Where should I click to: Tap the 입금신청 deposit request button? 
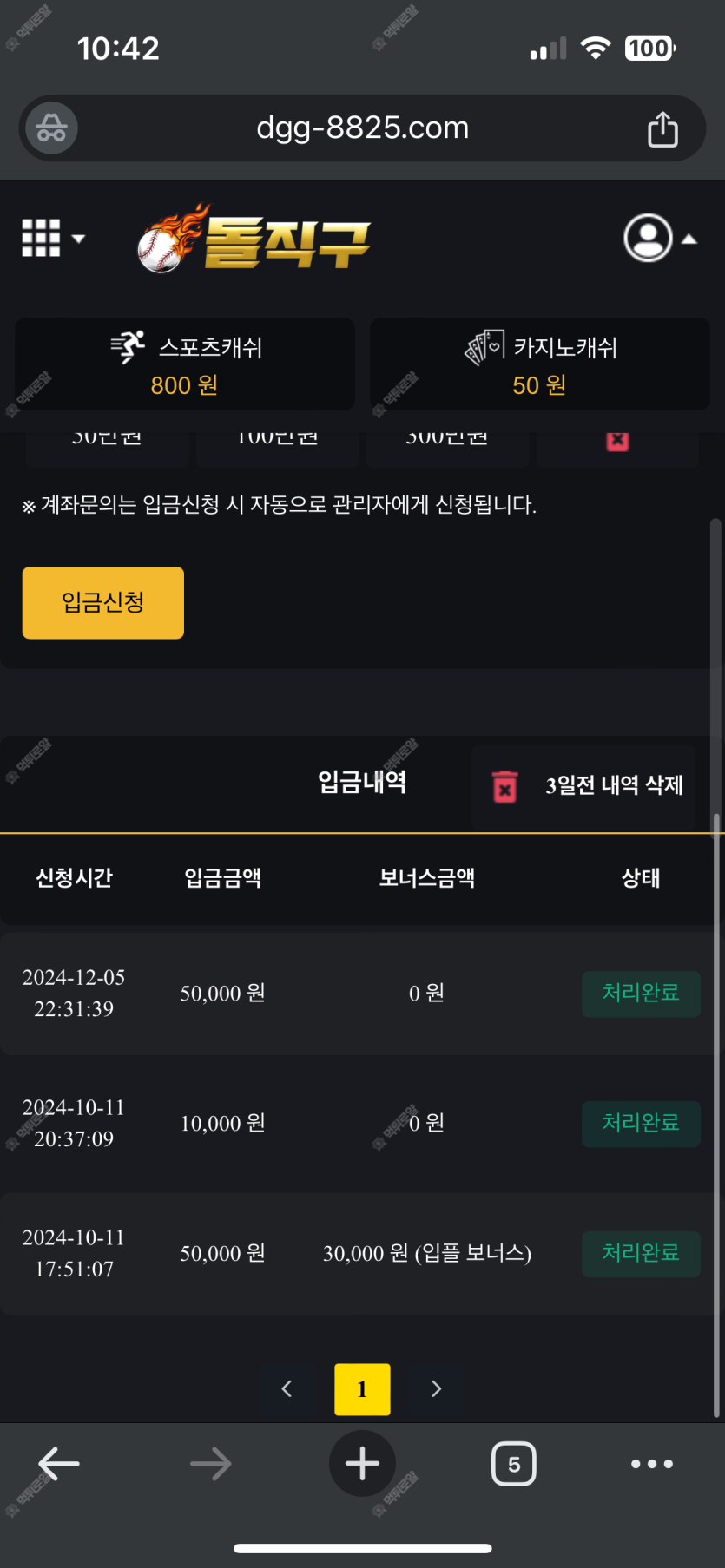(103, 603)
